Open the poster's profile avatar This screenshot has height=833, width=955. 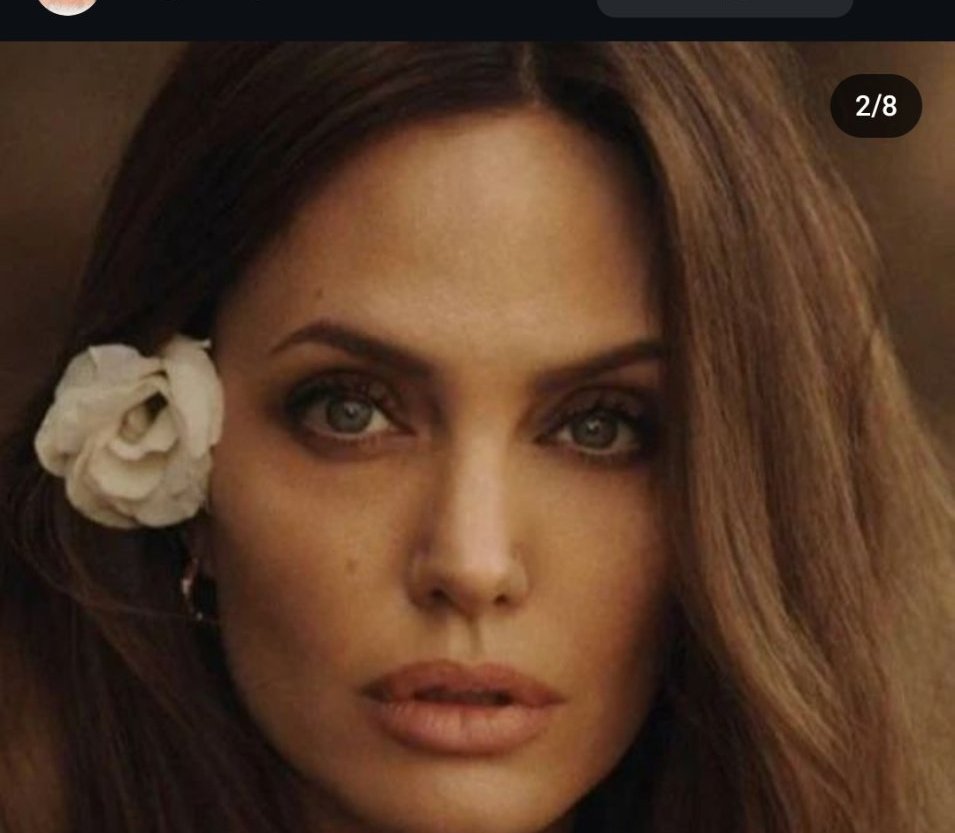[x=67, y=5]
